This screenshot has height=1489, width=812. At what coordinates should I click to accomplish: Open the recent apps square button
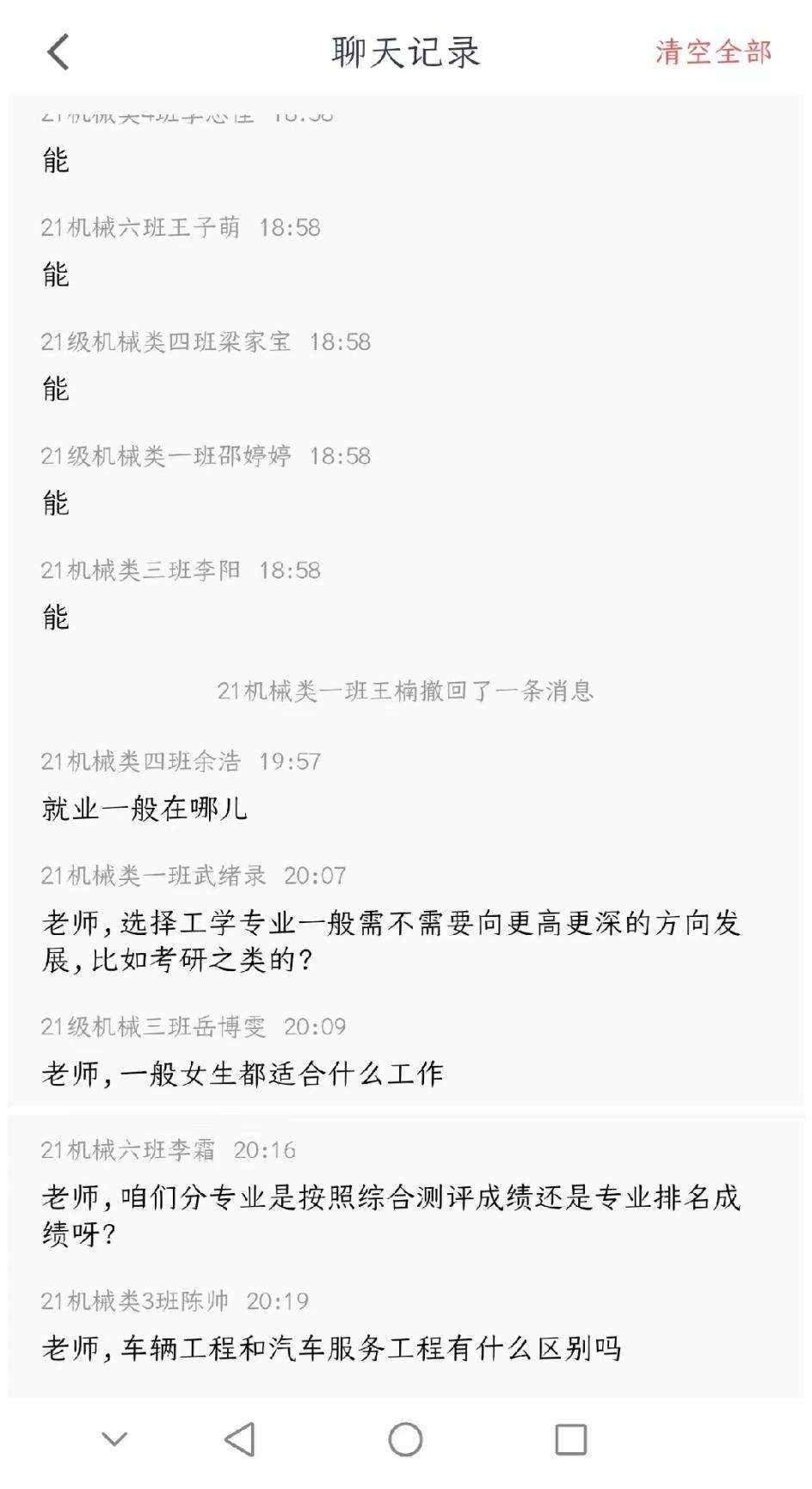[570, 1439]
